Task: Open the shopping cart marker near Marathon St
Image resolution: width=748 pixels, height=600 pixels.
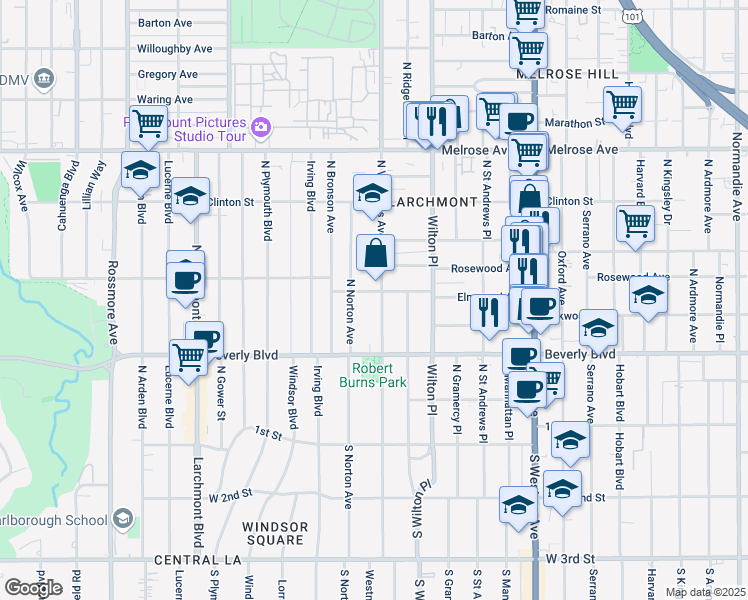Action: (621, 103)
